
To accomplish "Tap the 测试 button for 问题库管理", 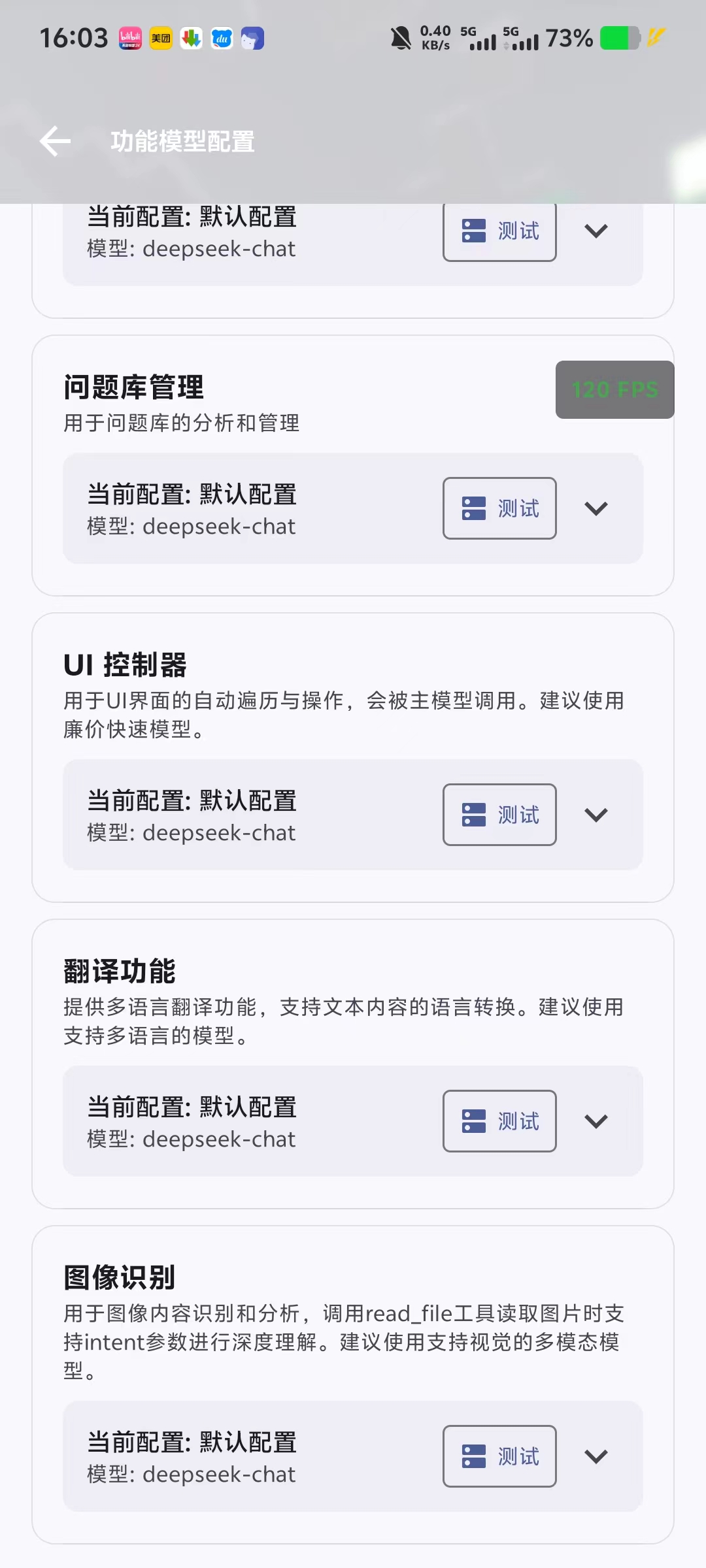I will coord(499,508).
